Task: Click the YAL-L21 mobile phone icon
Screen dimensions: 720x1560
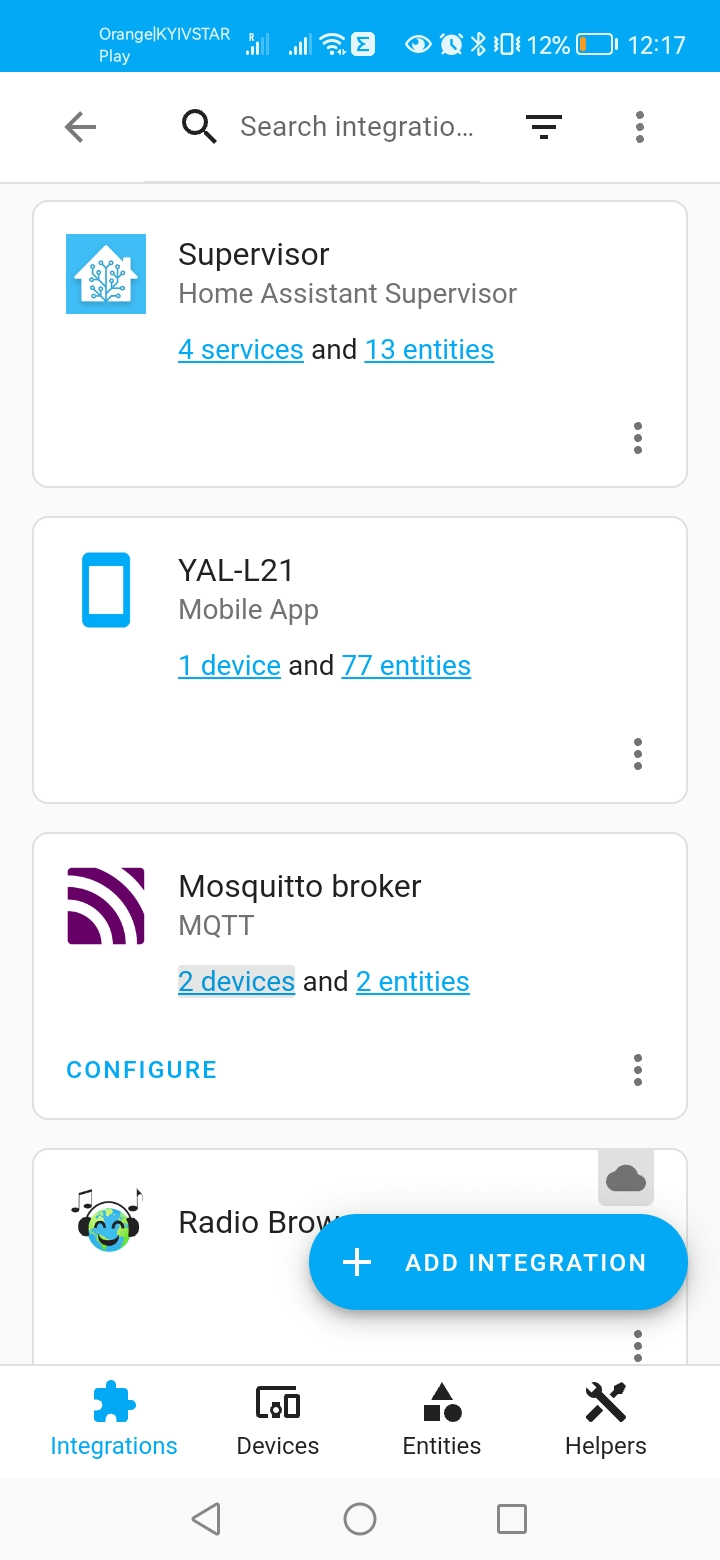Action: coord(105,589)
